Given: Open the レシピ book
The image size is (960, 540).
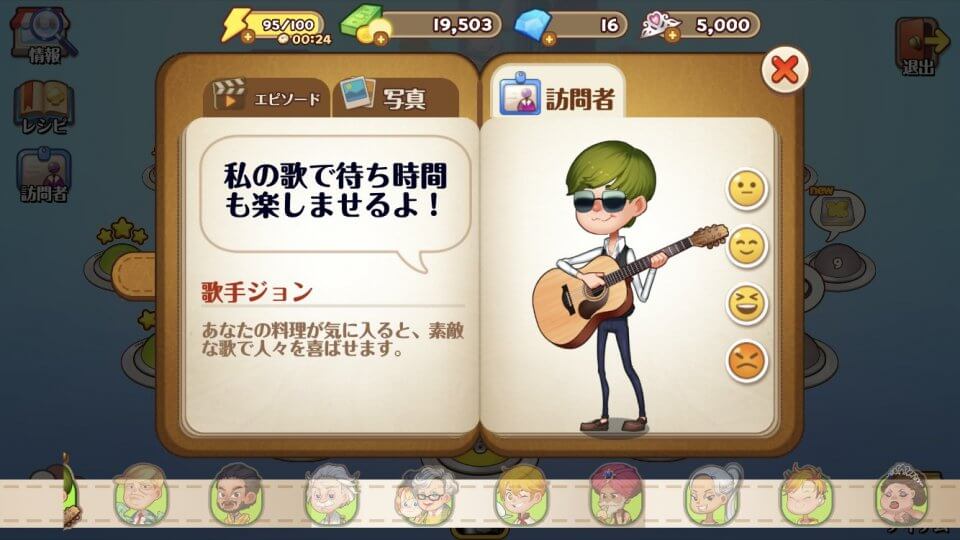Looking at the screenshot, I should tap(41, 108).
